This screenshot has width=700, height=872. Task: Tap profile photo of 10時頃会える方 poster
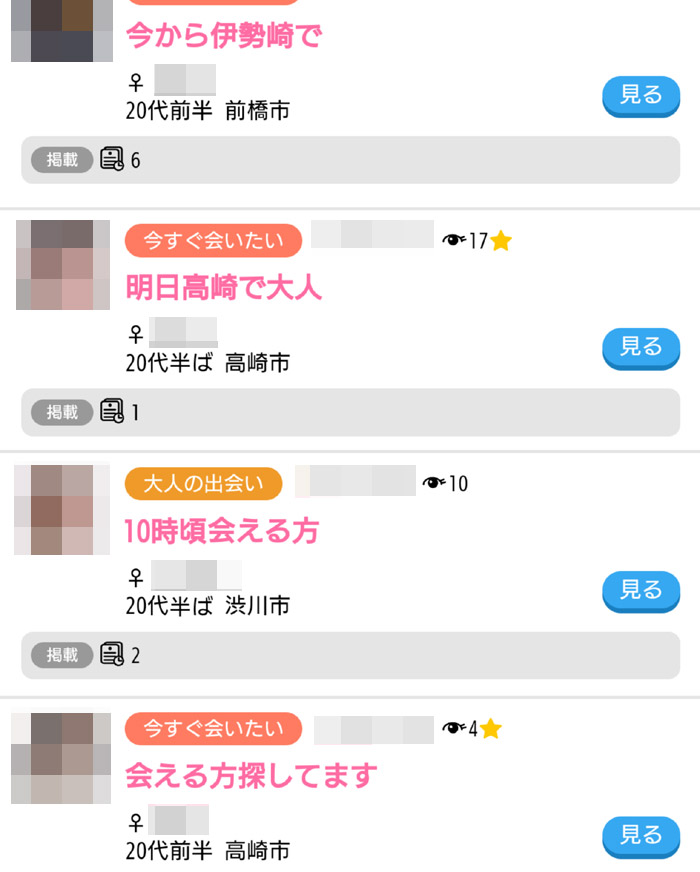pyautogui.click(x=62, y=509)
